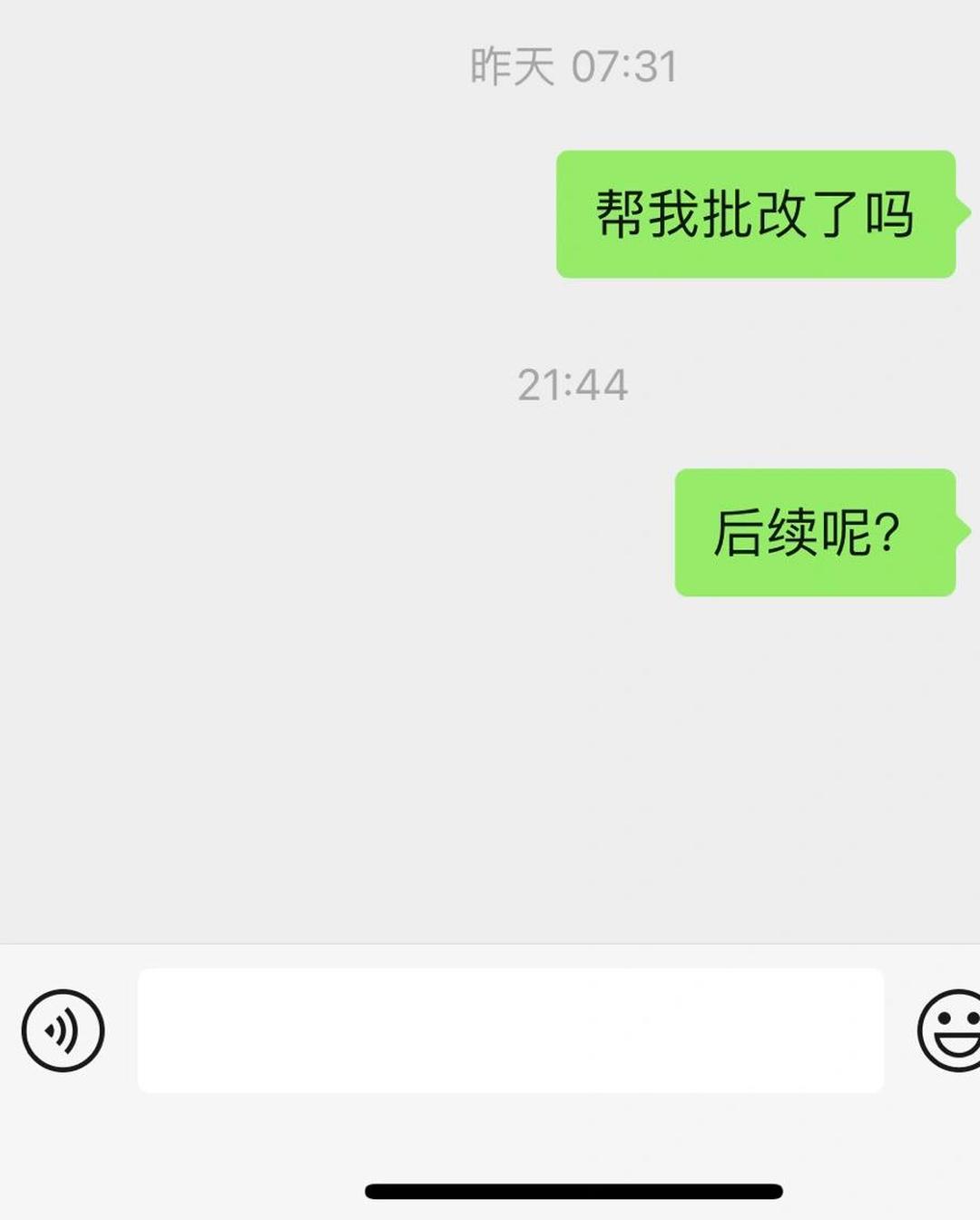Click inside the message text input field
This screenshot has height=1220, width=980.
[508, 1032]
